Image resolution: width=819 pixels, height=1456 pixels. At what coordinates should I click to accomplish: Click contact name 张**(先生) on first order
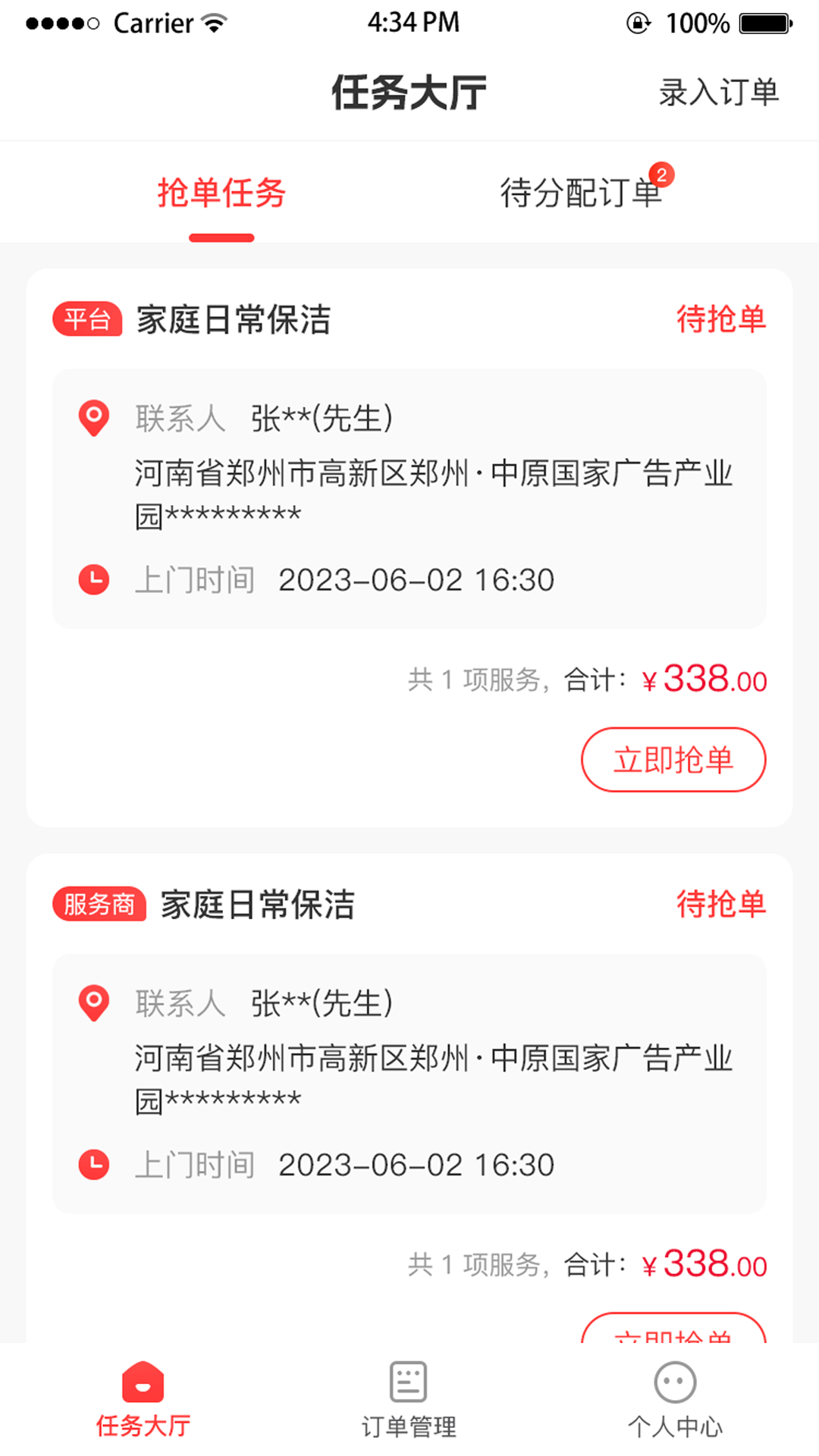pos(322,419)
